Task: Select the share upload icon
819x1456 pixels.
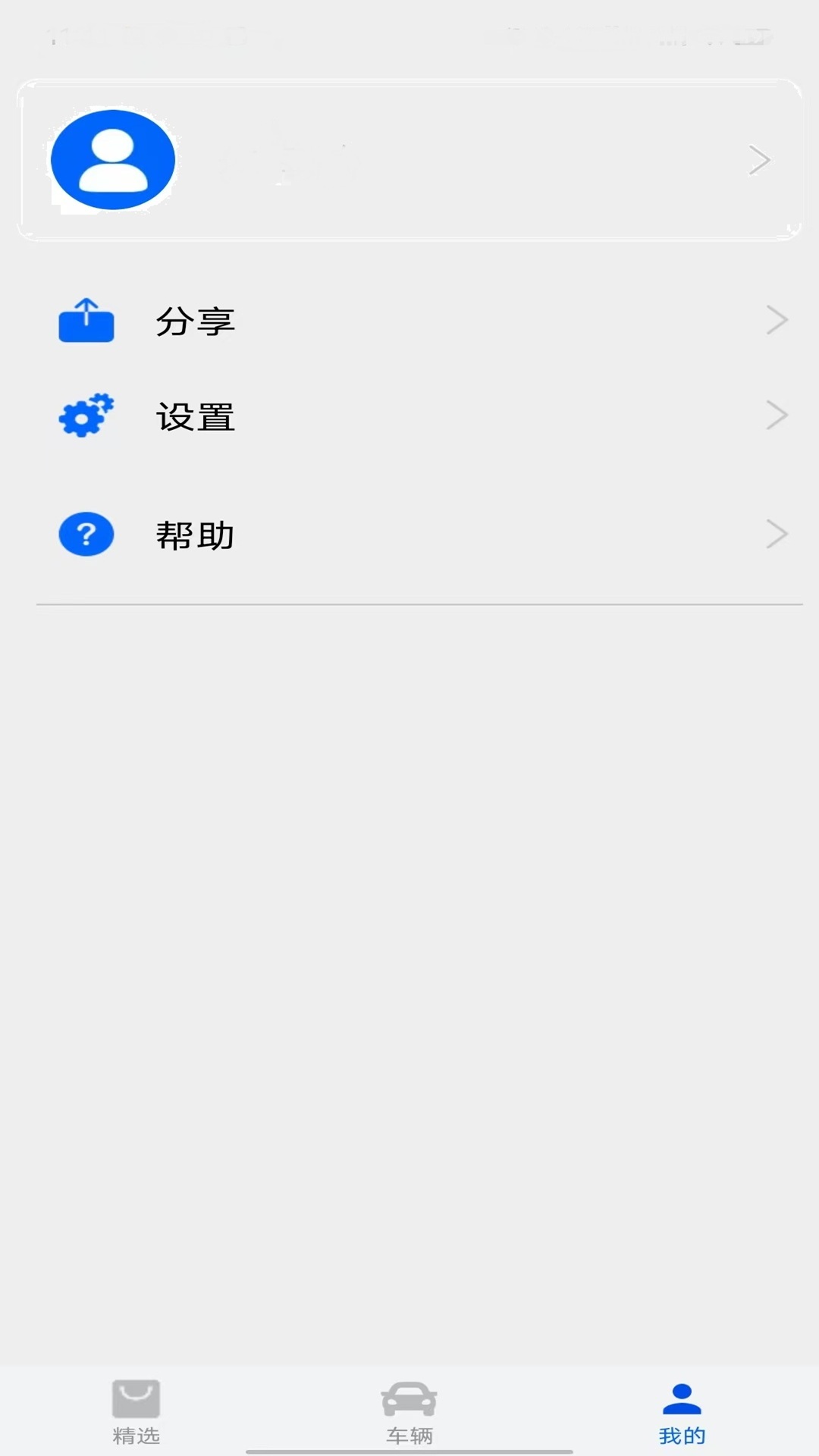Action: (86, 320)
